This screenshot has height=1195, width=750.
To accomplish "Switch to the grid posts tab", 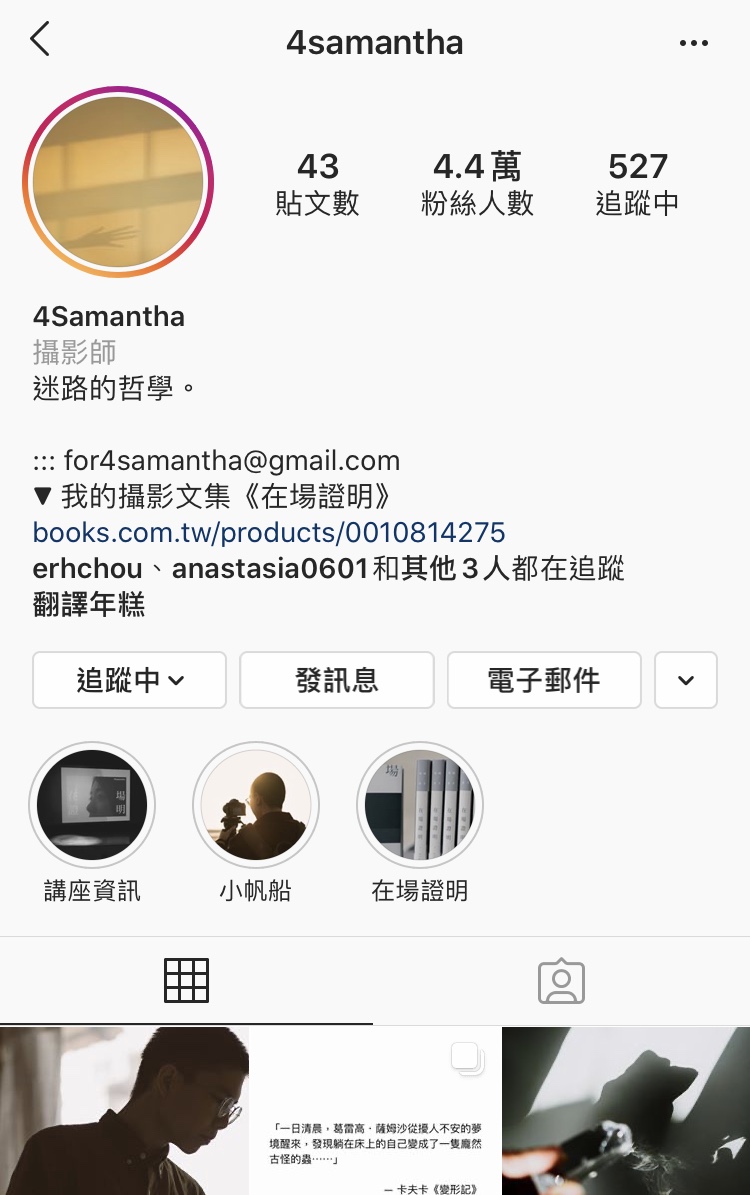I will tap(186, 980).
